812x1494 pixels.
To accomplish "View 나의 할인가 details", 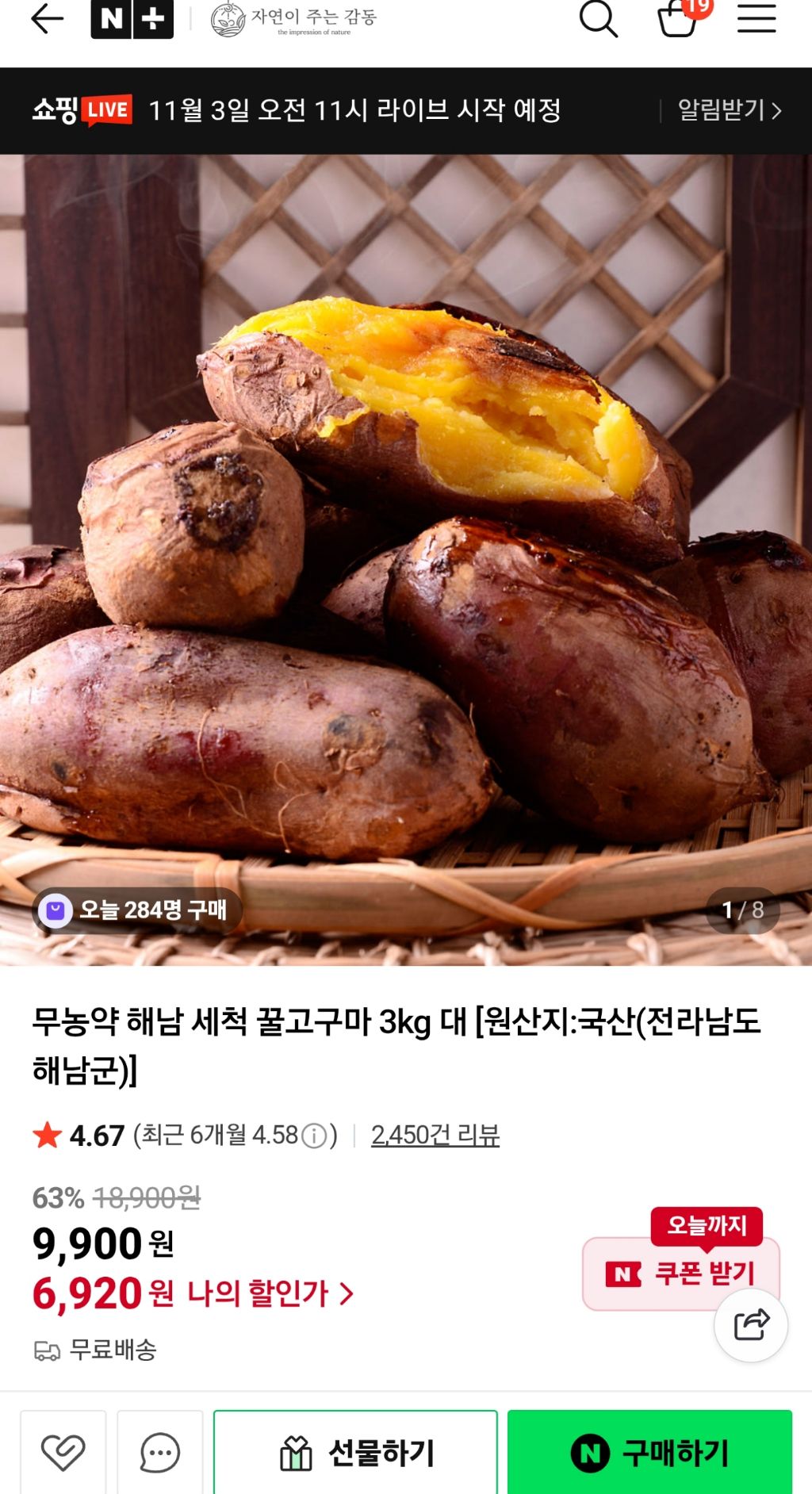I will point(270,1293).
